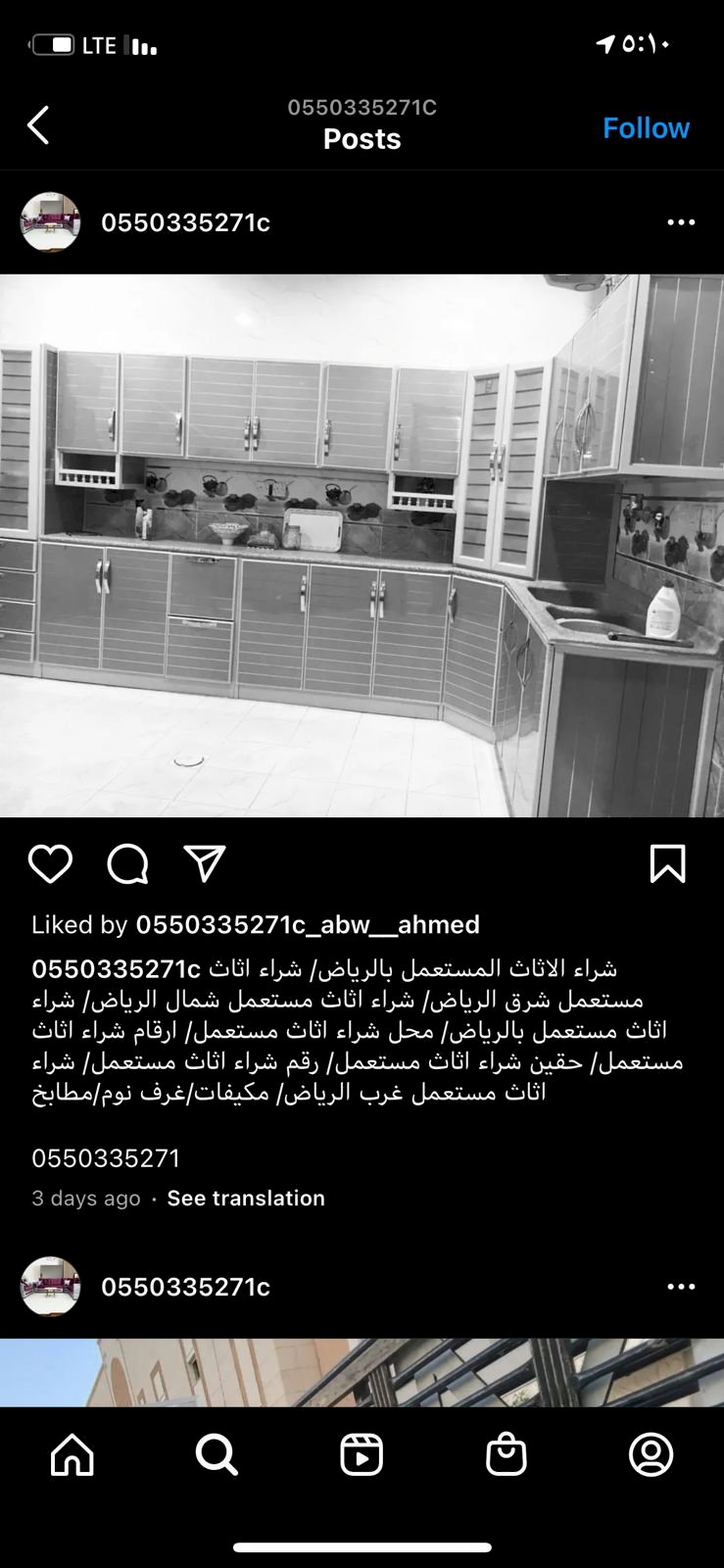The width and height of the screenshot is (724, 1568).
Task: Switch to the Reels tab
Action: tap(362, 1455)
